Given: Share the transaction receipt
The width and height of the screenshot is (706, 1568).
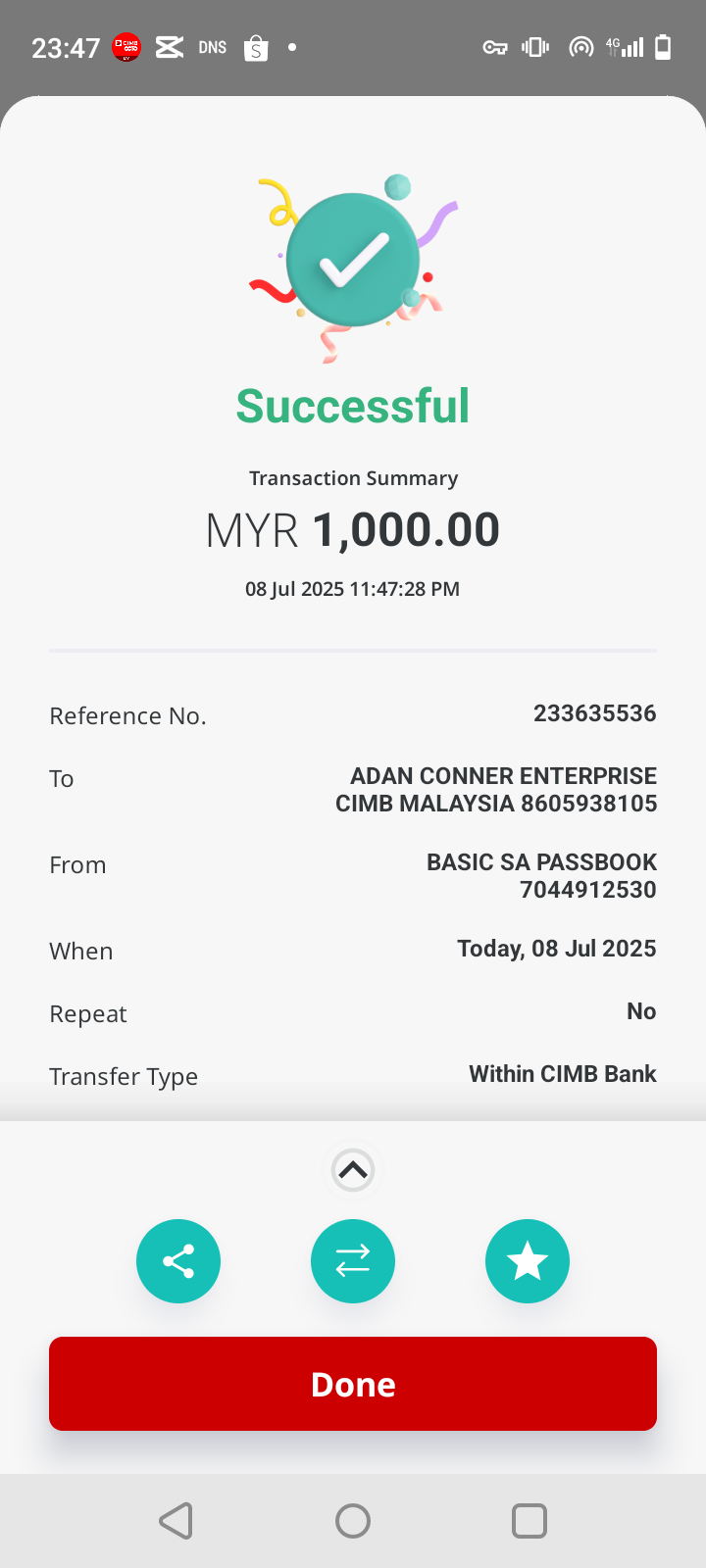Looking at the screenshot, I should 178,1261.
